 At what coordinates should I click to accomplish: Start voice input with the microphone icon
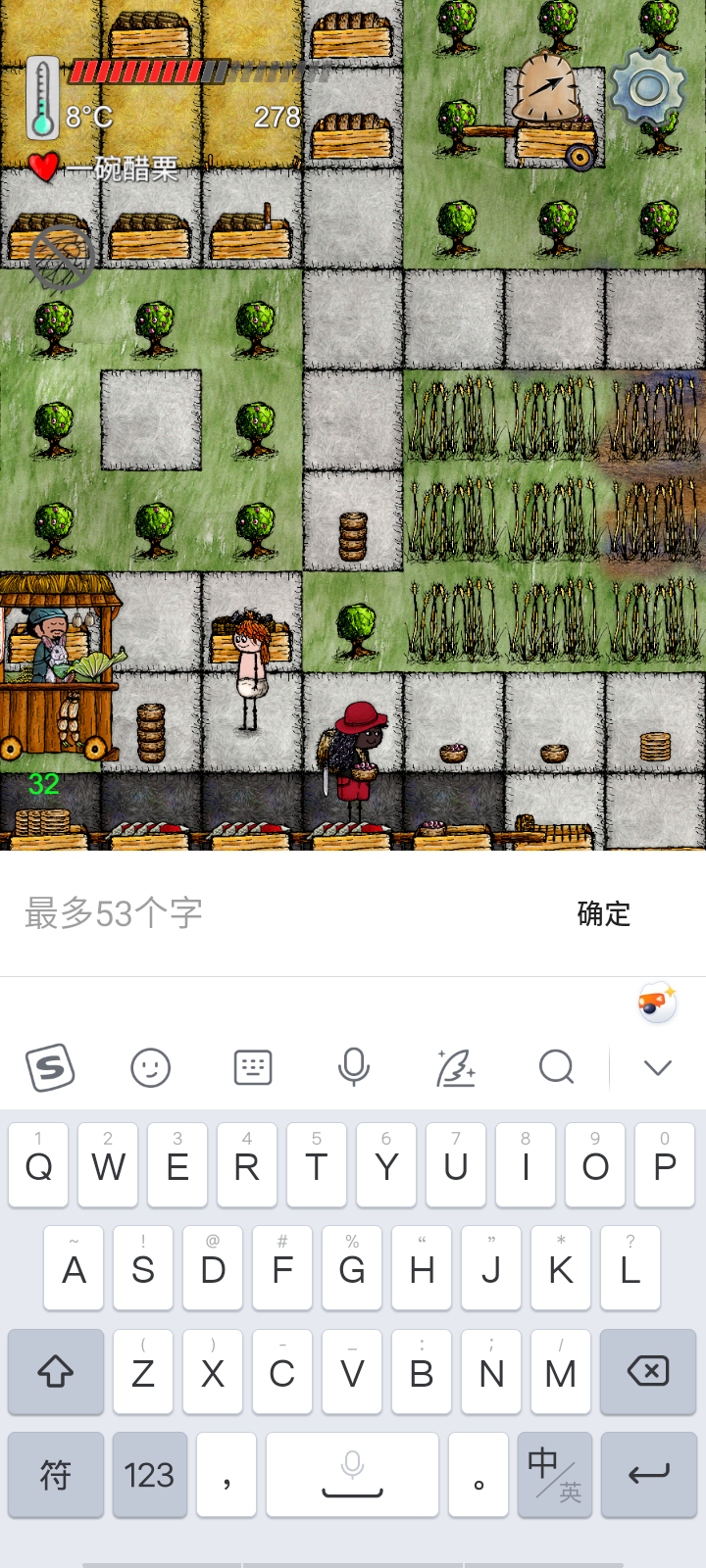[353, 1067]
